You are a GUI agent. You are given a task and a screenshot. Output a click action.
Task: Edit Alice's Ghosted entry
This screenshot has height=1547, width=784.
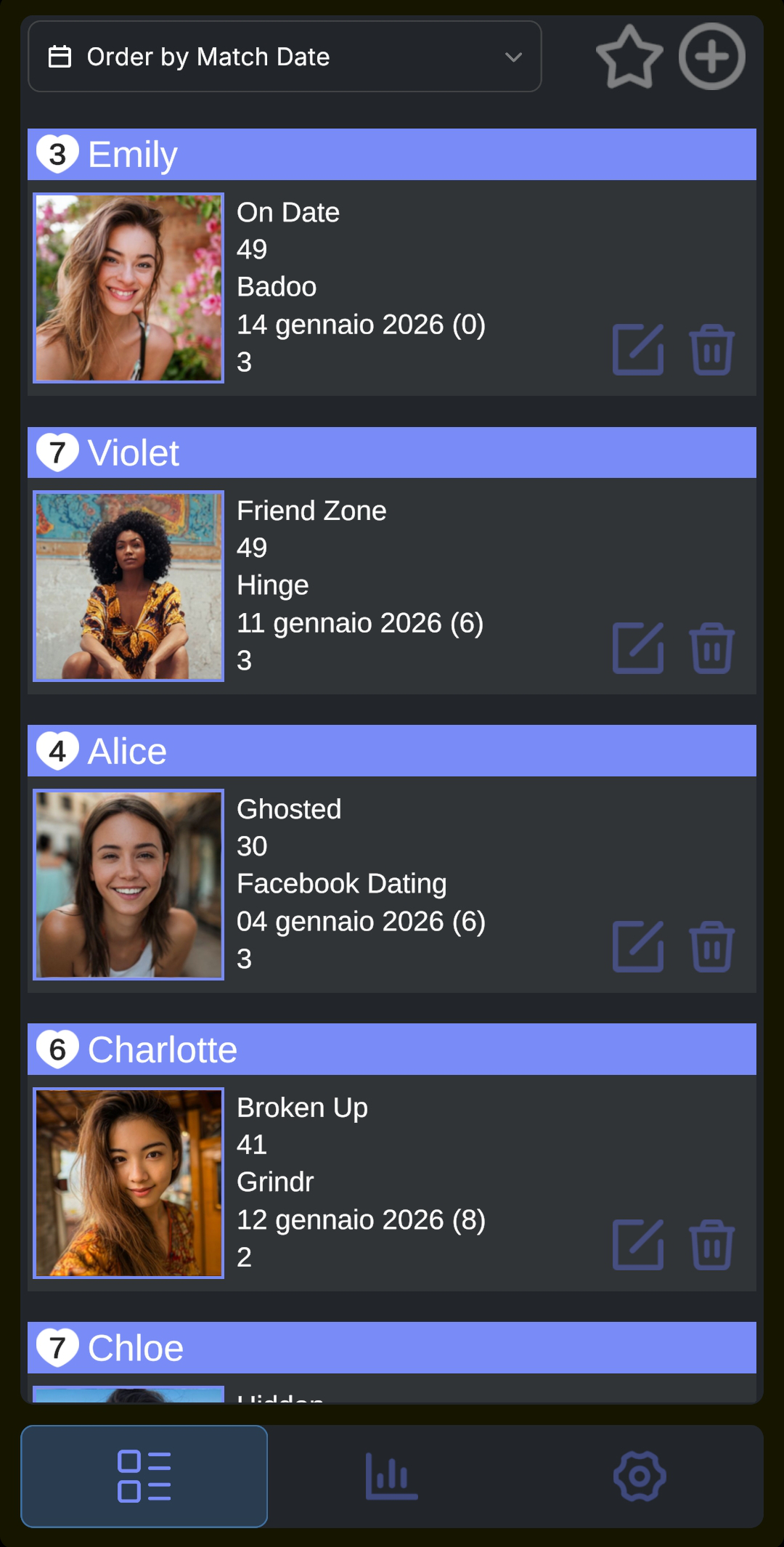[x=638, y=946]
